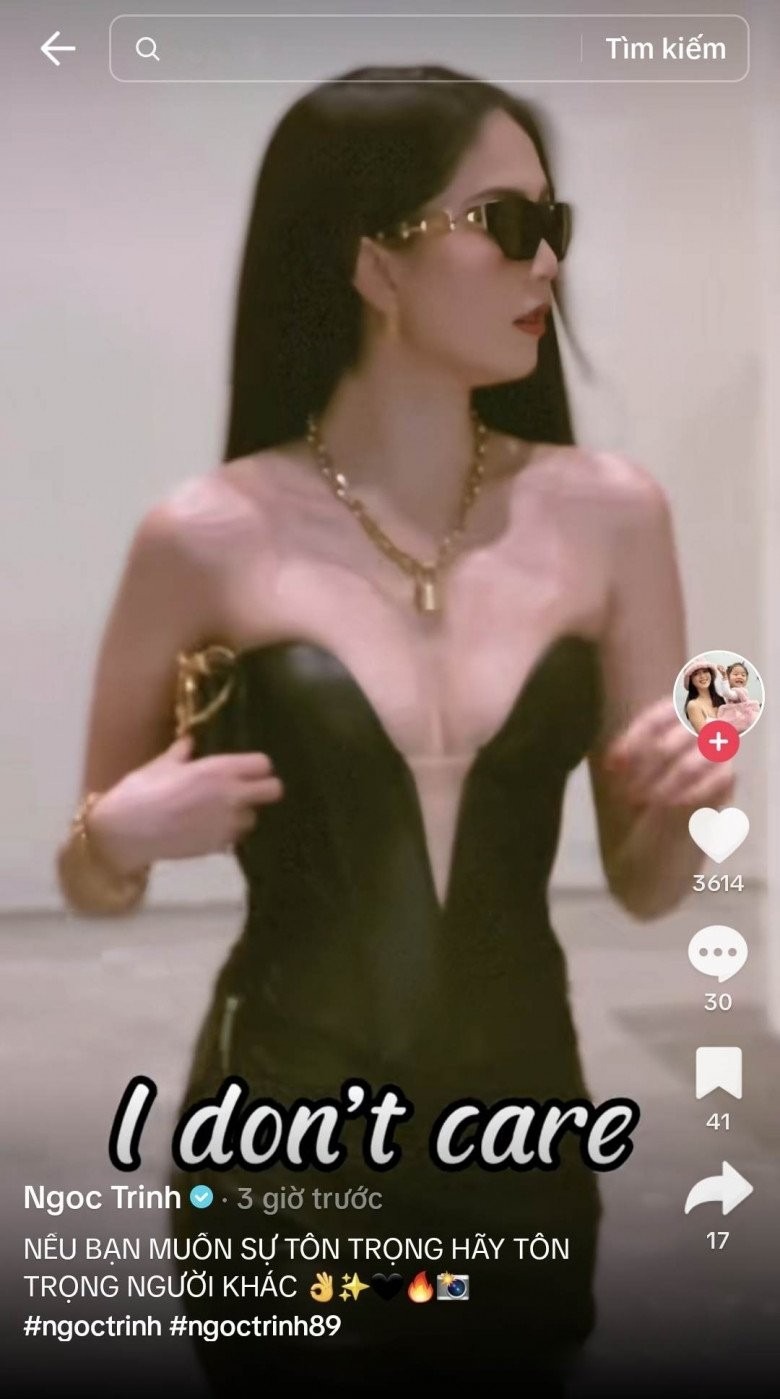Go back with the arrow icon
Image resolution: width=780 pixels, height=1399 pixels.
coord(58,48)
